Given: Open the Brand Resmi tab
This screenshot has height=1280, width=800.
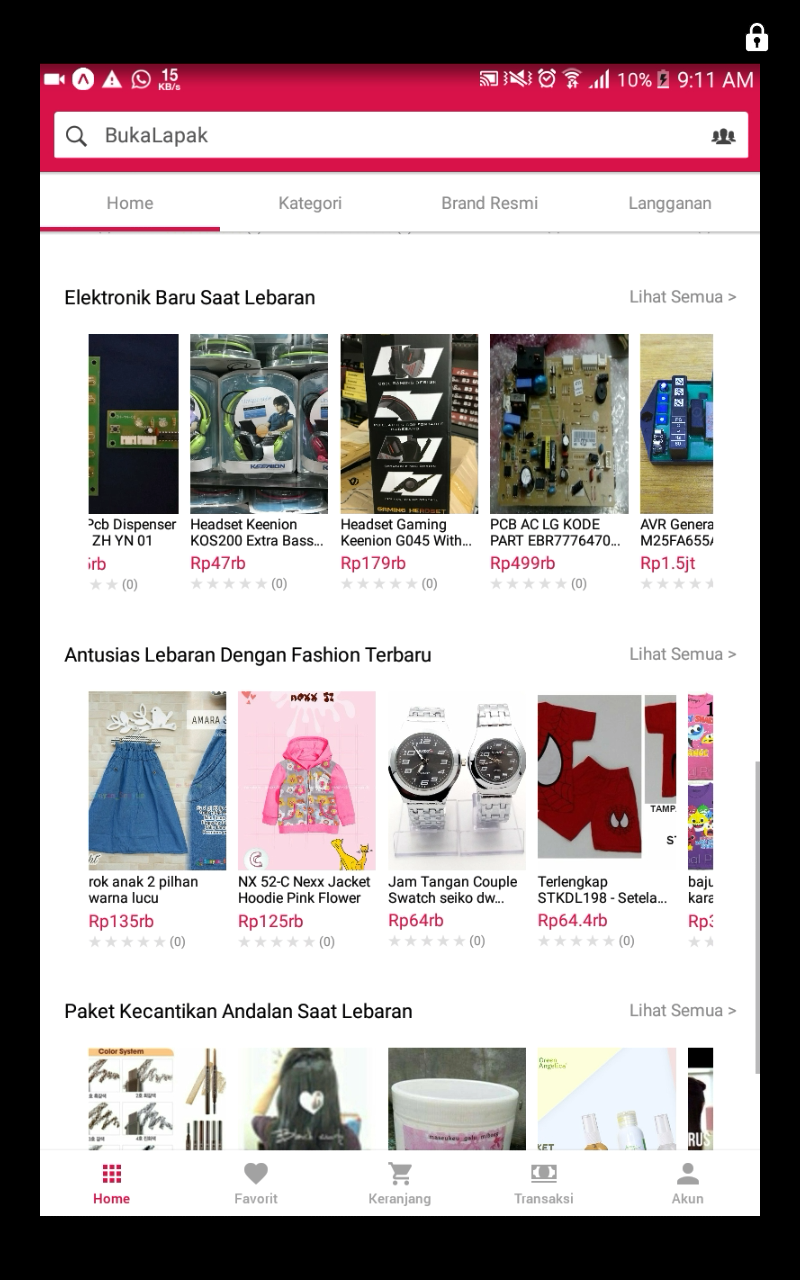Looking at the screenshot, I should 489,203.
